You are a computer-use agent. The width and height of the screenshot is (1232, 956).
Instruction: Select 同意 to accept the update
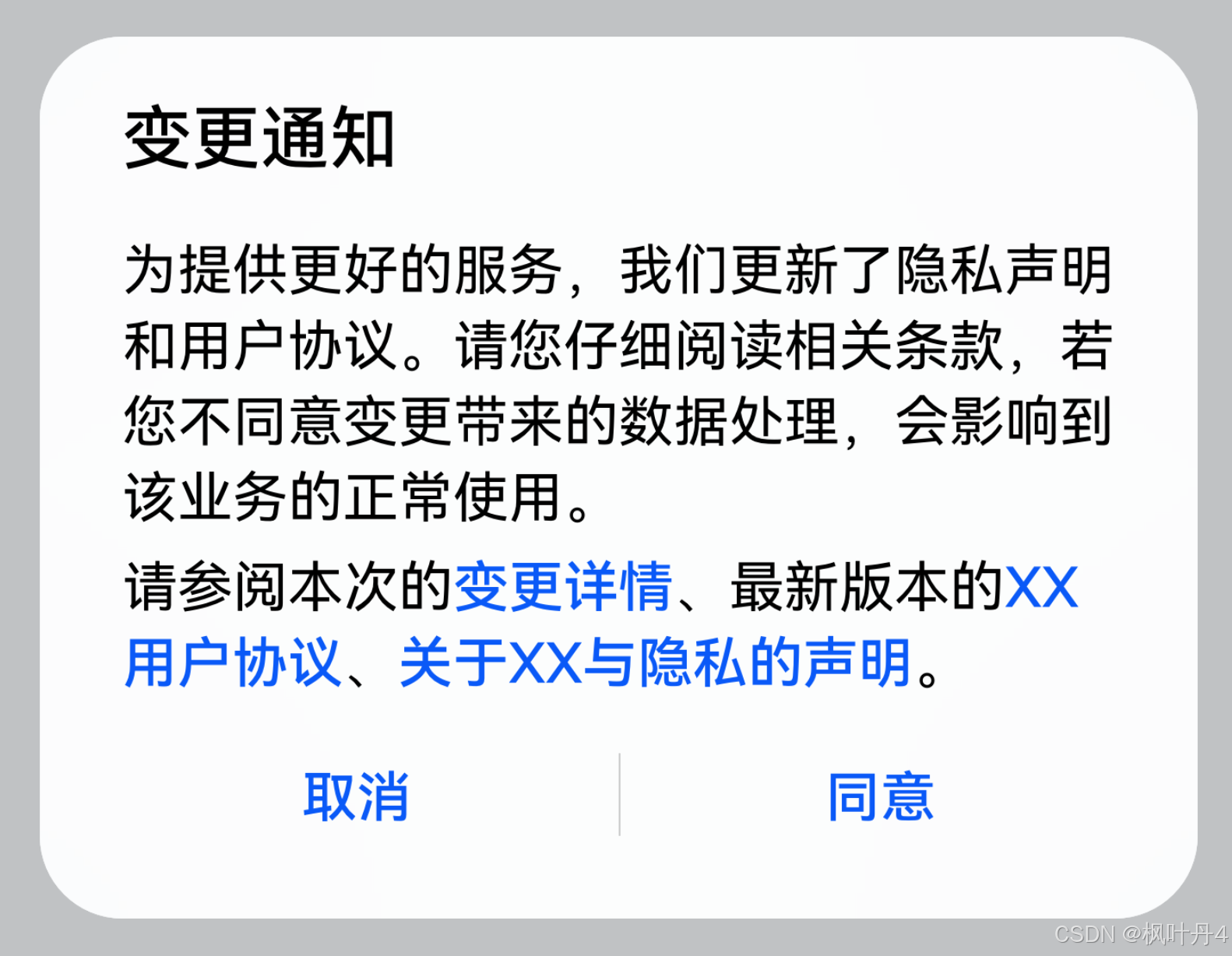pyautogui.click(x=880, y=796)
